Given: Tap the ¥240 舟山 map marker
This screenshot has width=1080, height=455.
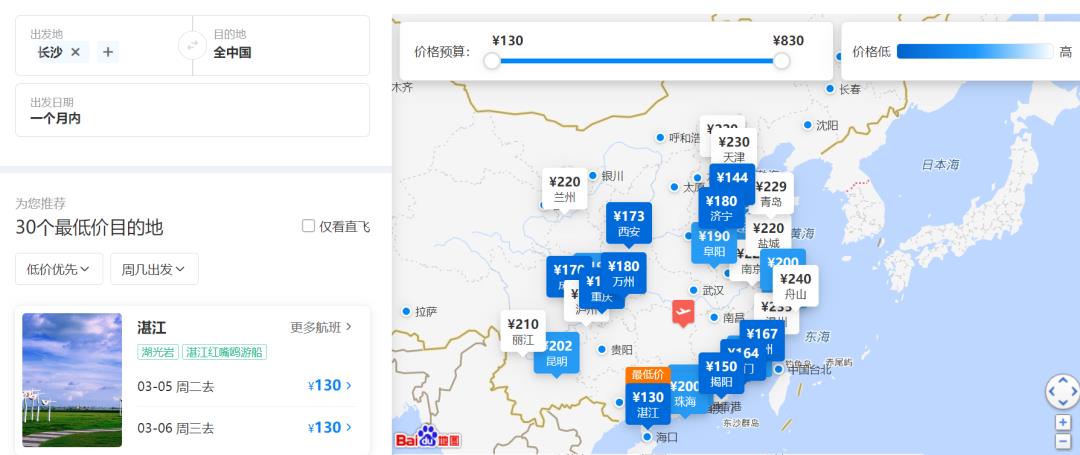Looking at the screenshot, I should (x=795, y=285).
